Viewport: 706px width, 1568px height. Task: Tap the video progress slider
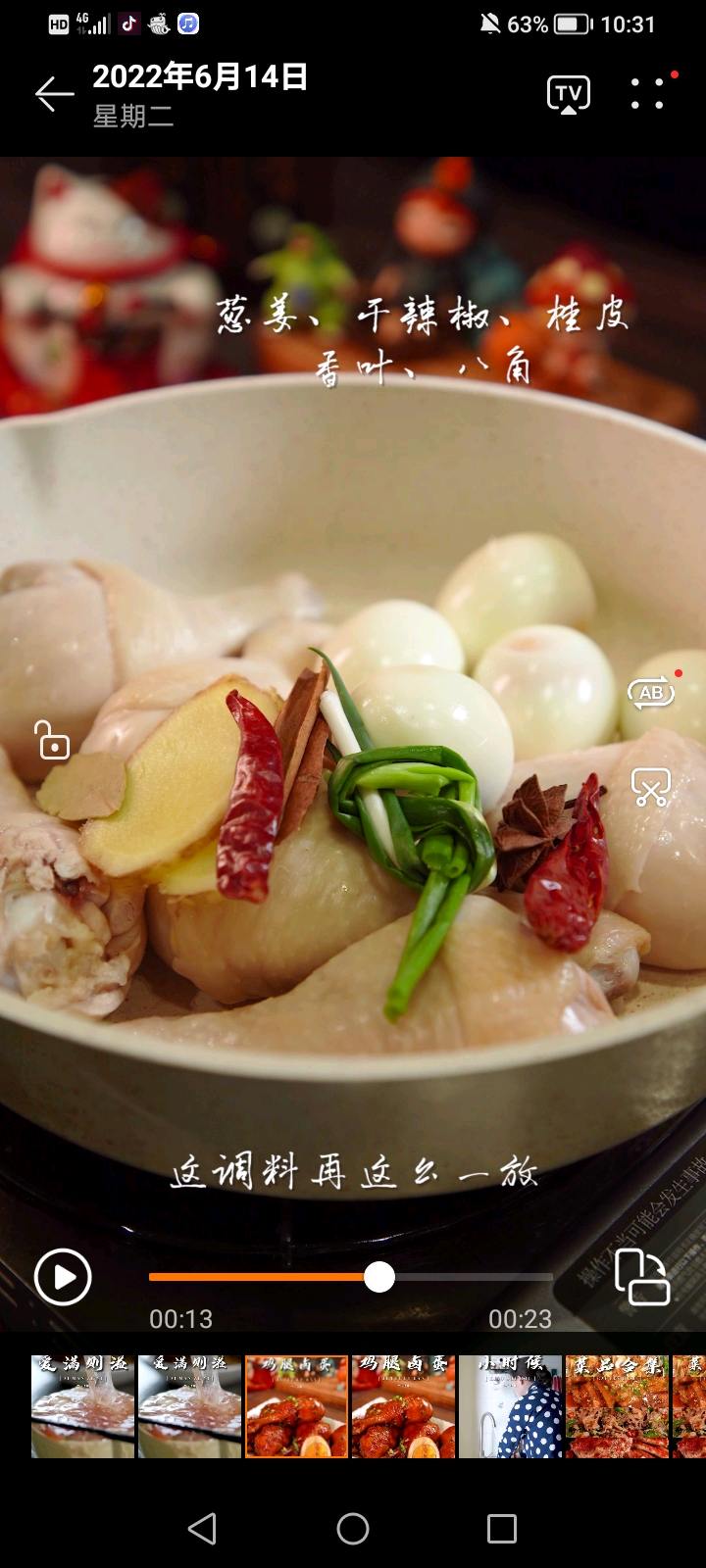pyautogui.click(x=379, y=1277)
